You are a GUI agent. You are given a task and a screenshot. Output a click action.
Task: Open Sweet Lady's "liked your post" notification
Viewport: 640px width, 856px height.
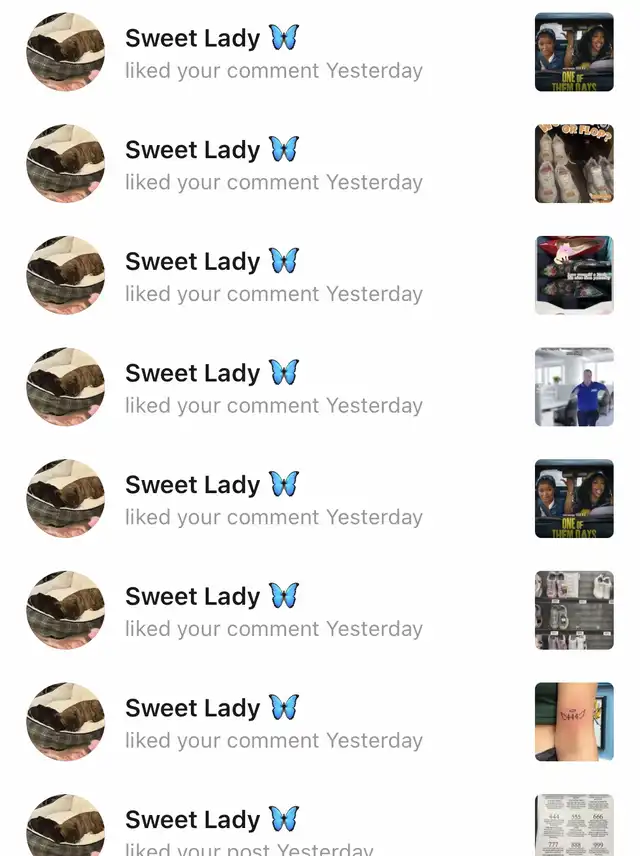248,848
